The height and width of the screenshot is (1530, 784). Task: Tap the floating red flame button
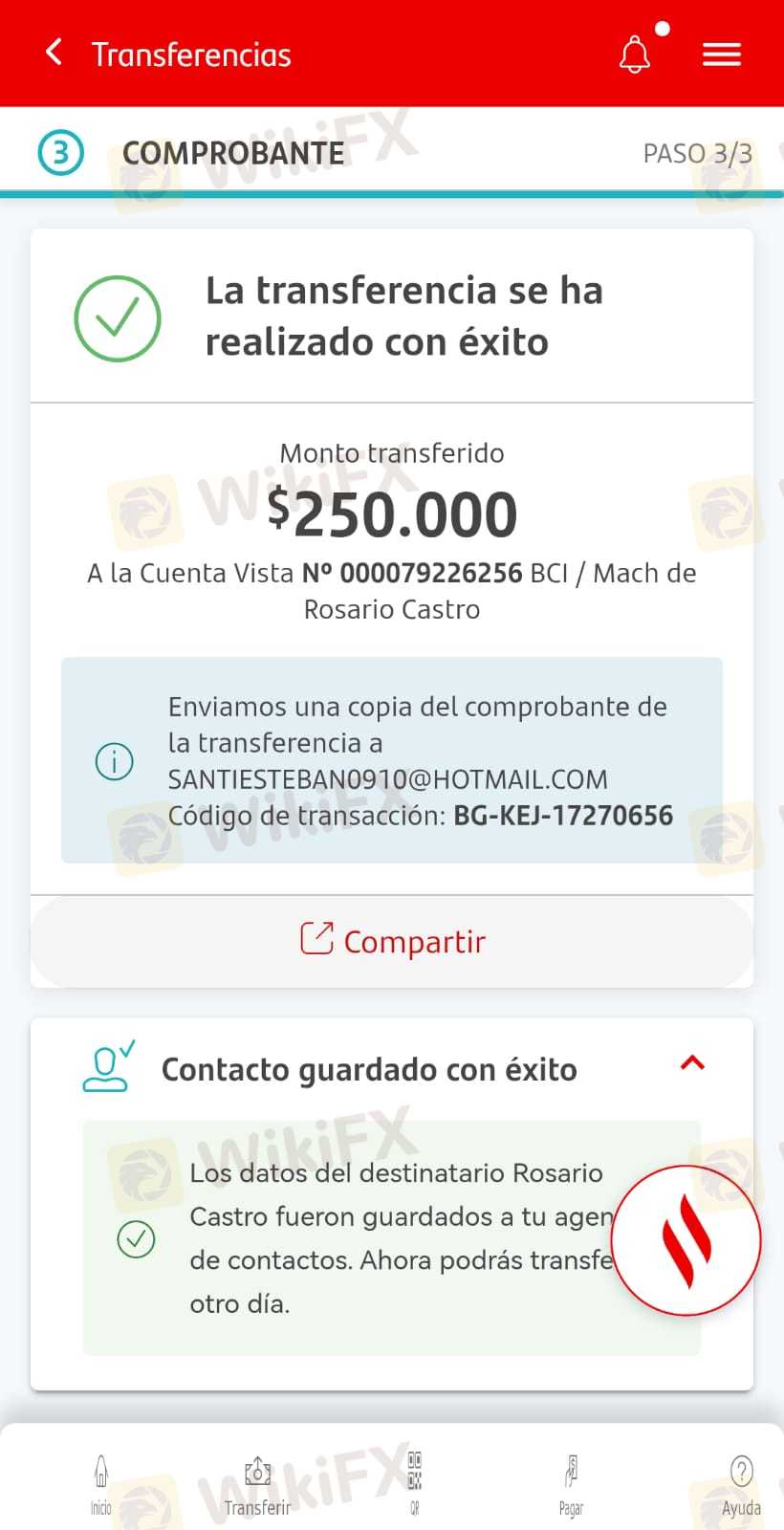click(686, 1240)
